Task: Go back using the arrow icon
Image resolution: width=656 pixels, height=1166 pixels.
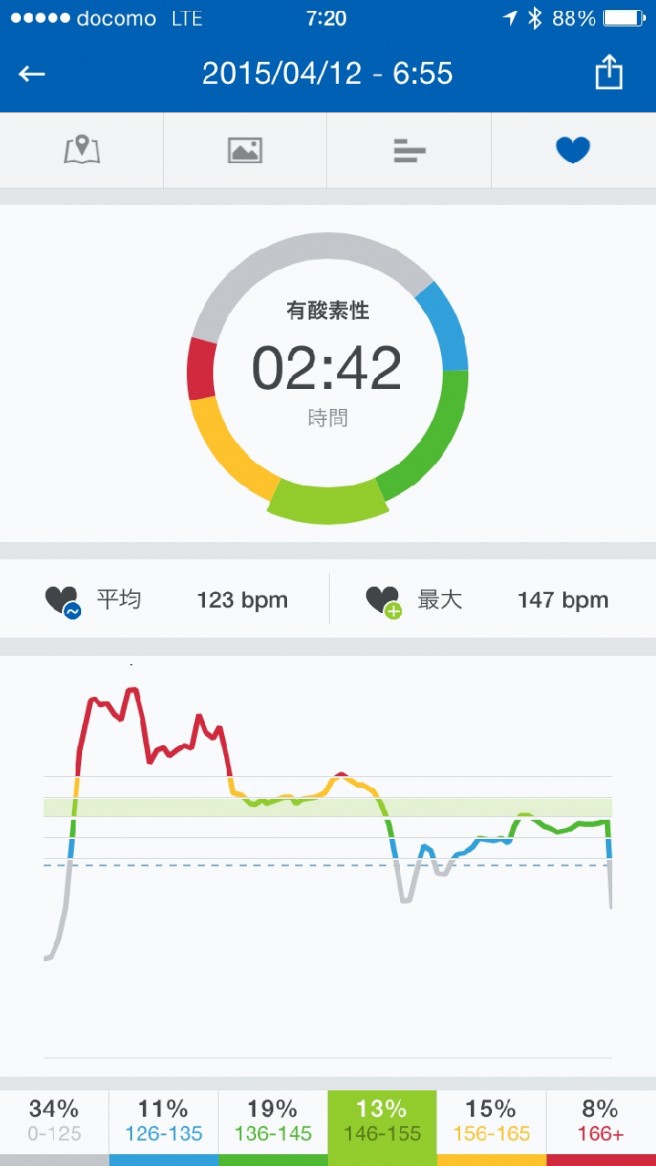Action: [x=32, y=74]
